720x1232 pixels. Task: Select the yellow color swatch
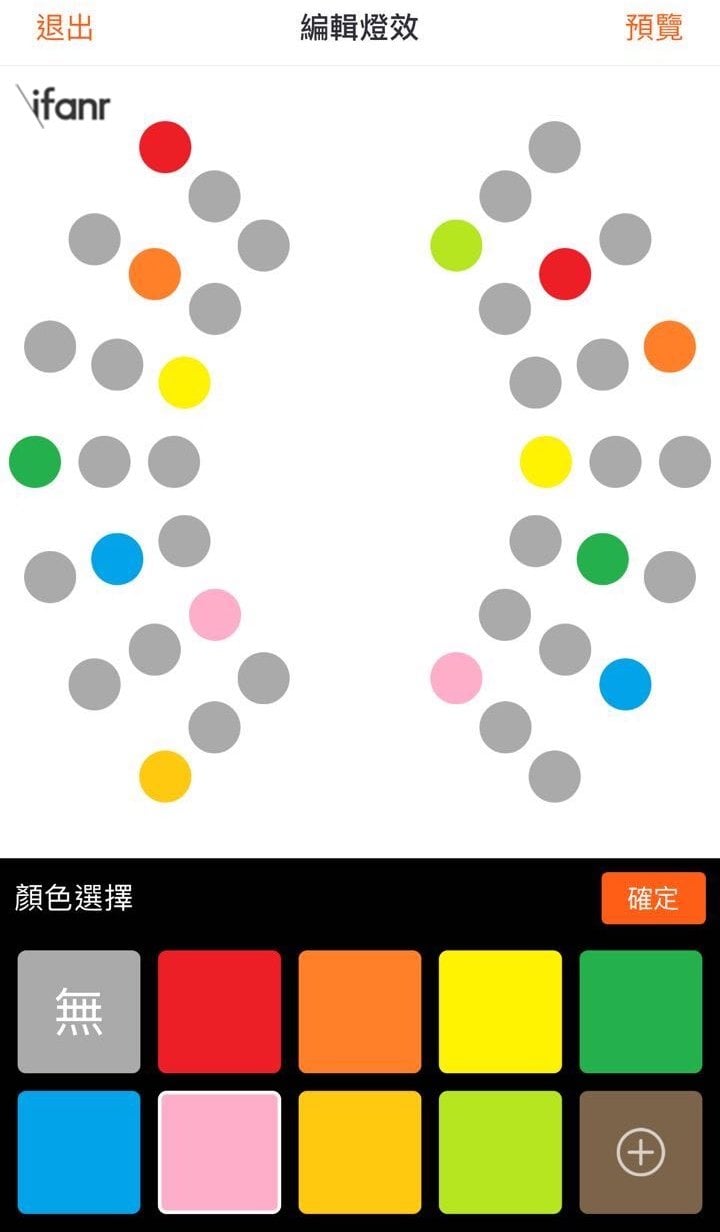tap(500, 1011)
